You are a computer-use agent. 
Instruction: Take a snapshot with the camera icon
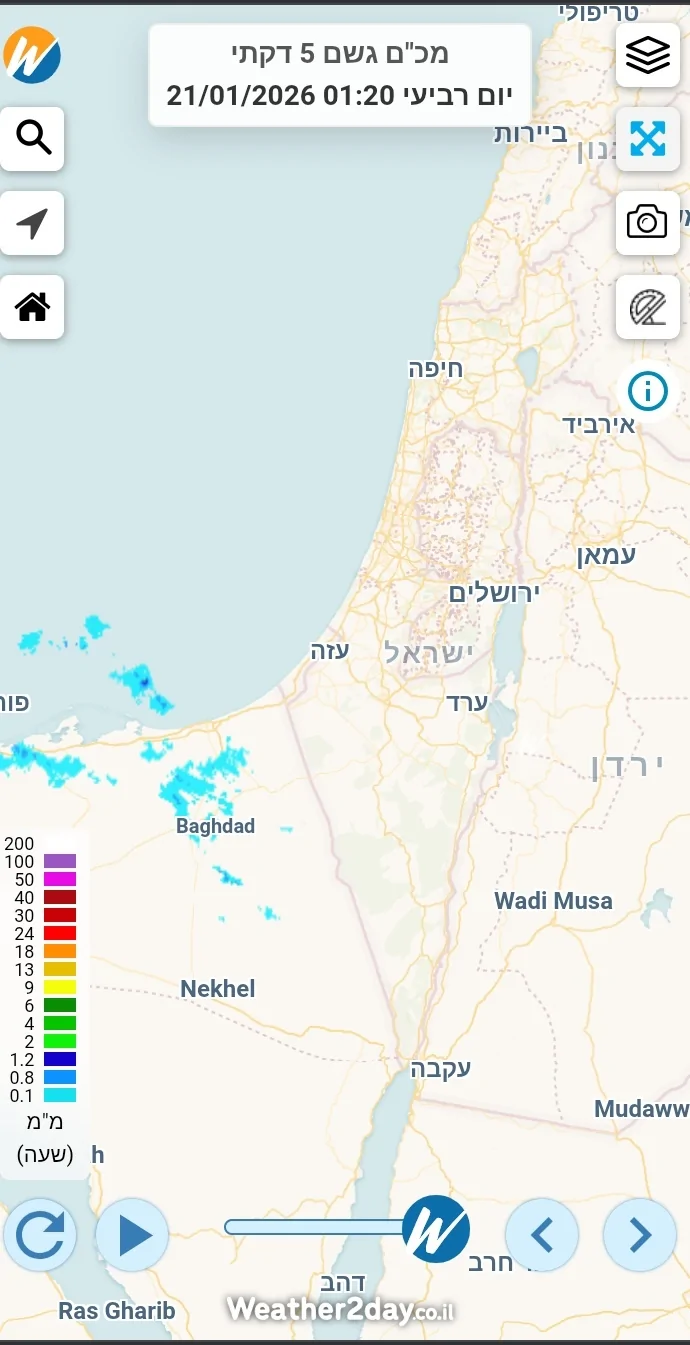pos(647,222)
